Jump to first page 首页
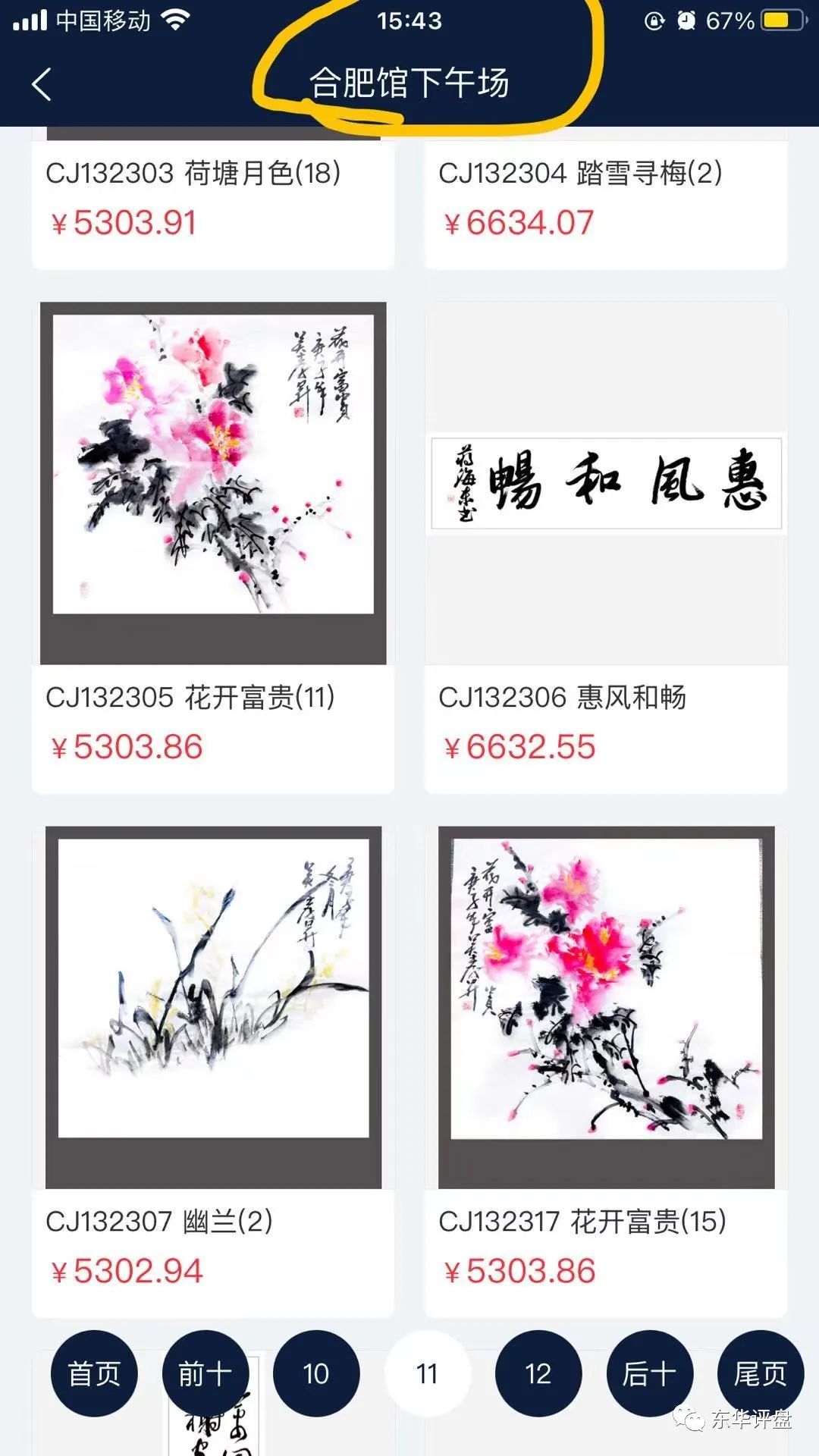The width and height of the screenshot is (819, 1456). pyautogui.click(x=94, y=1373)
